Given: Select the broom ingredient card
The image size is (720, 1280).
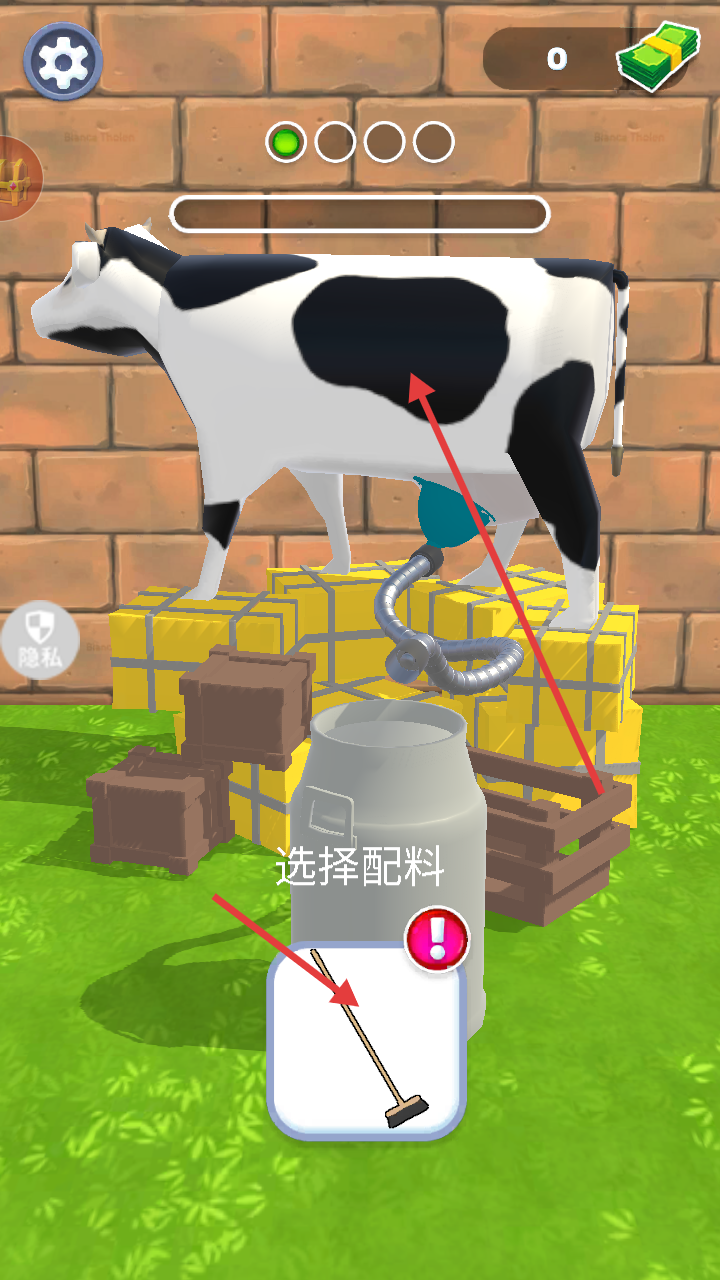Looking at the screenshot, I should coord(367,1040).
